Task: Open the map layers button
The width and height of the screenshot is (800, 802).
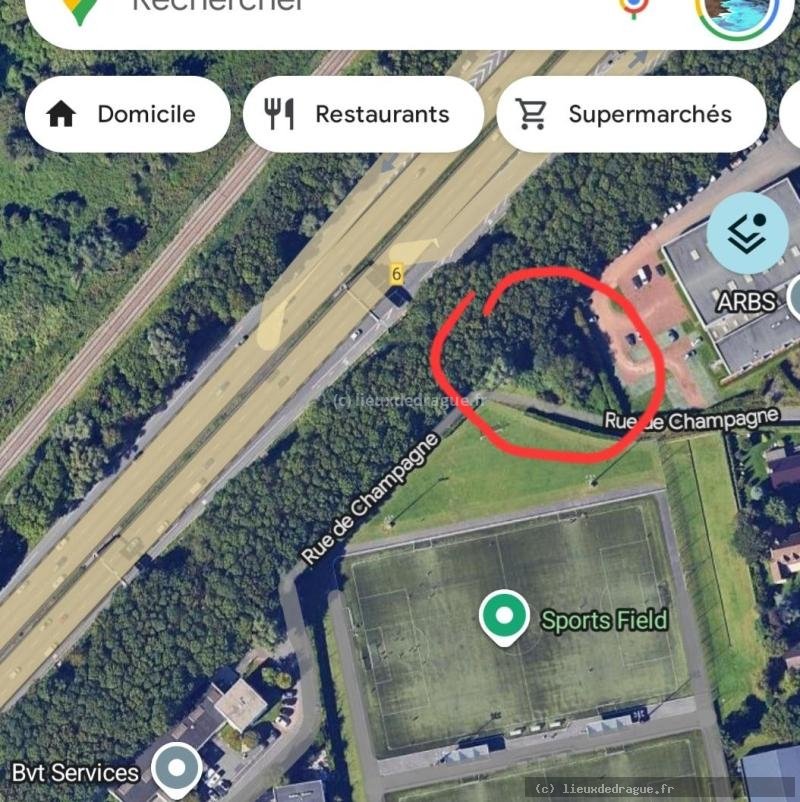Action: coord(747,233)
